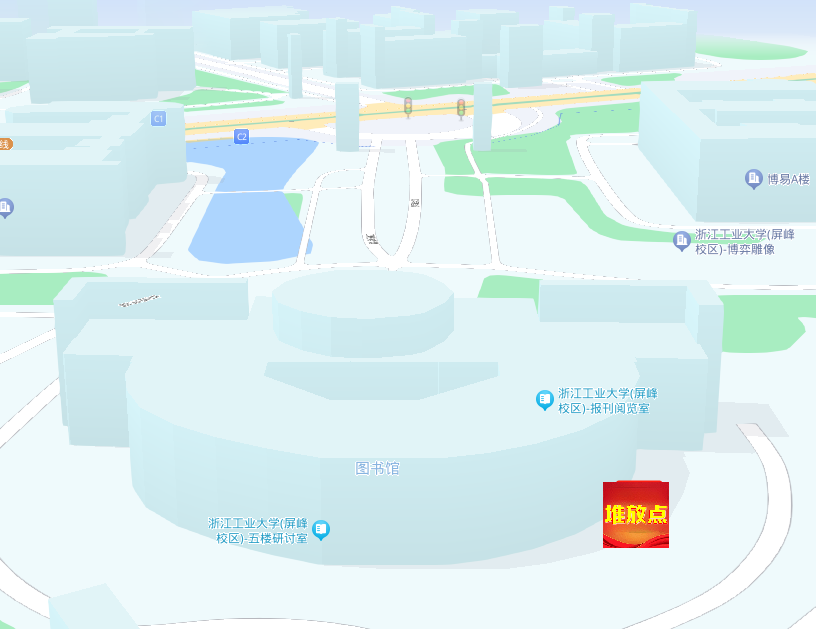Tap the C2 exit marker
The width and height of the screenshot is (816, 629).
click(241, 136)
